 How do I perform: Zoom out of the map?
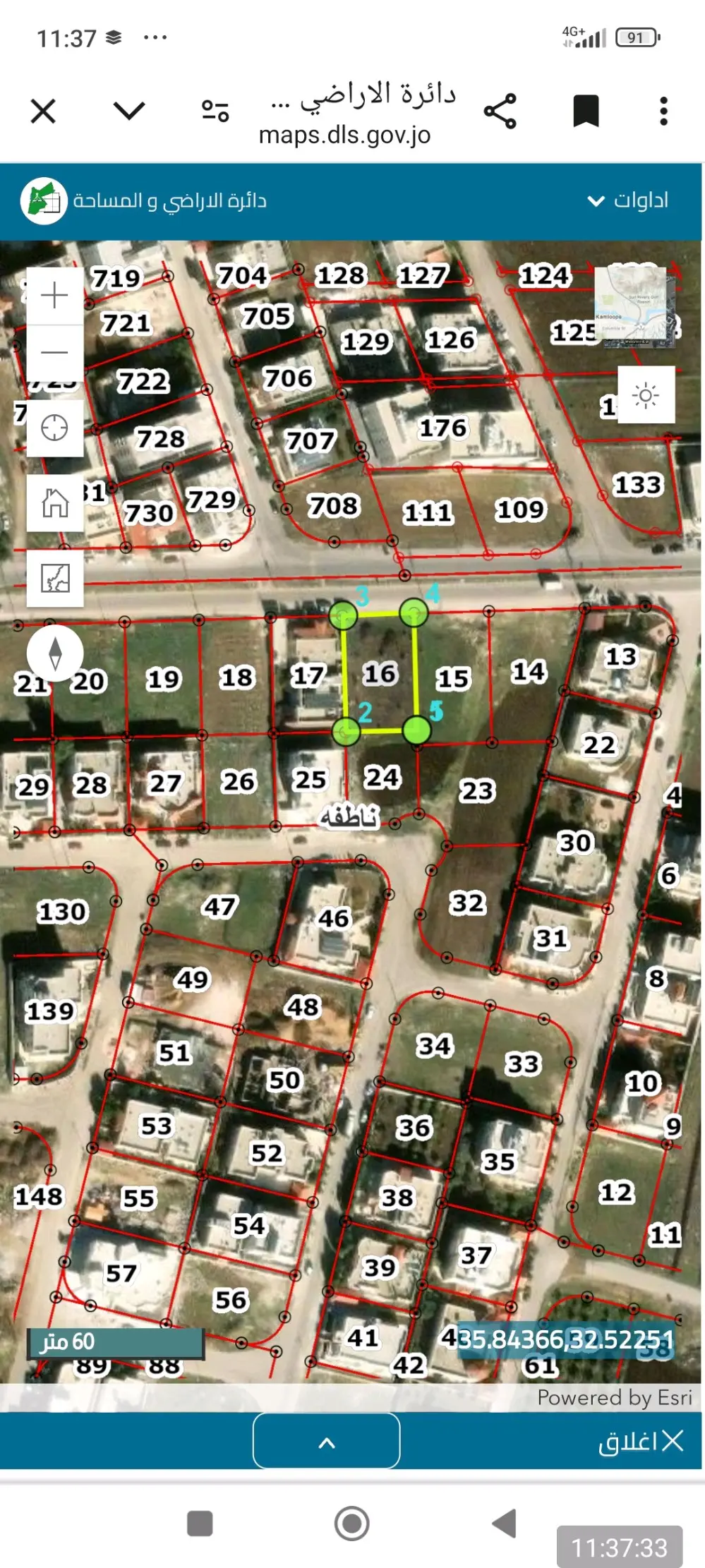pyautogui.click(x=55, y=352)
